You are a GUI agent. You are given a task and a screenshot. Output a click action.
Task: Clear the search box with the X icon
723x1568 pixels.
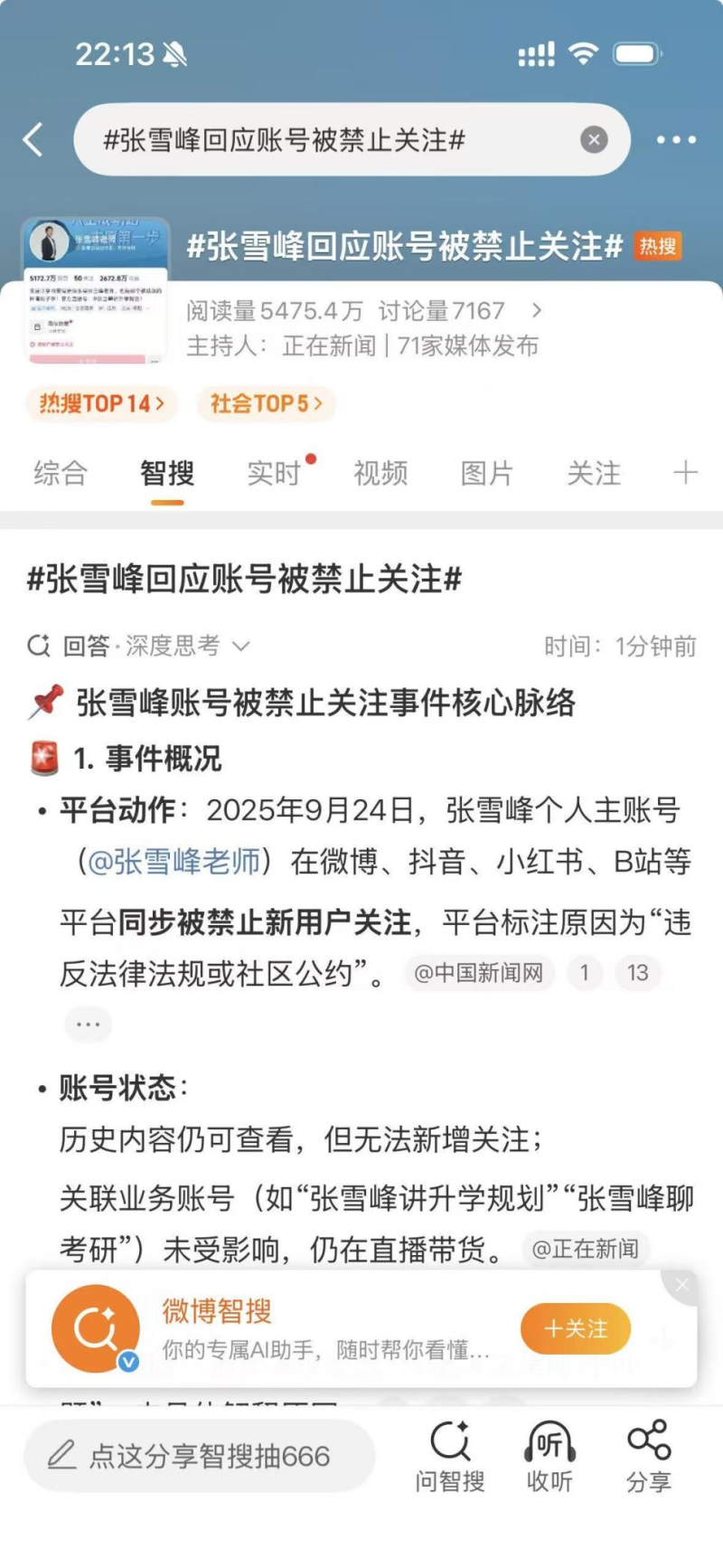pos(594,138)
